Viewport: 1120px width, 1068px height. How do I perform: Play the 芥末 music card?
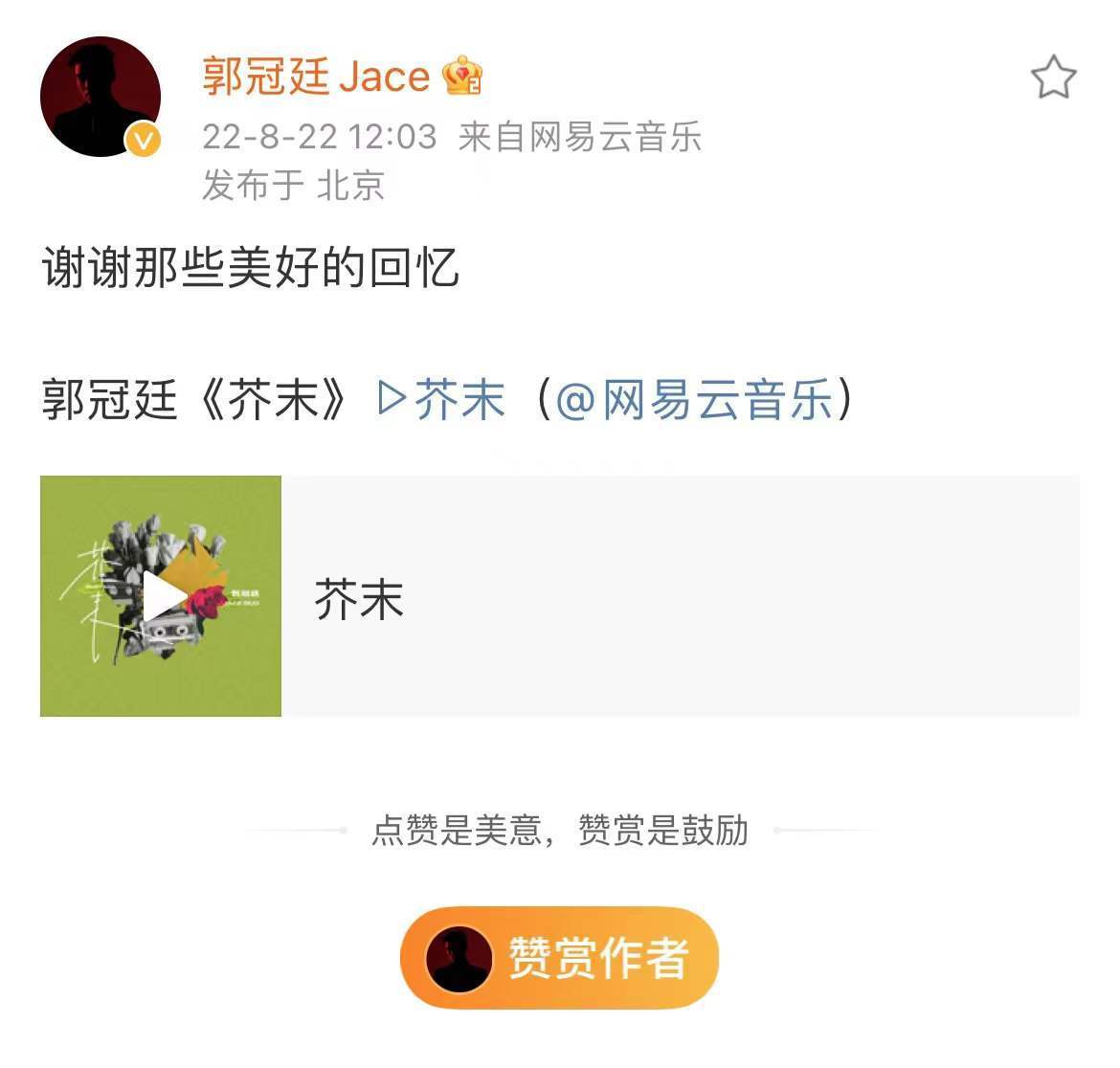tap(162, 597)
